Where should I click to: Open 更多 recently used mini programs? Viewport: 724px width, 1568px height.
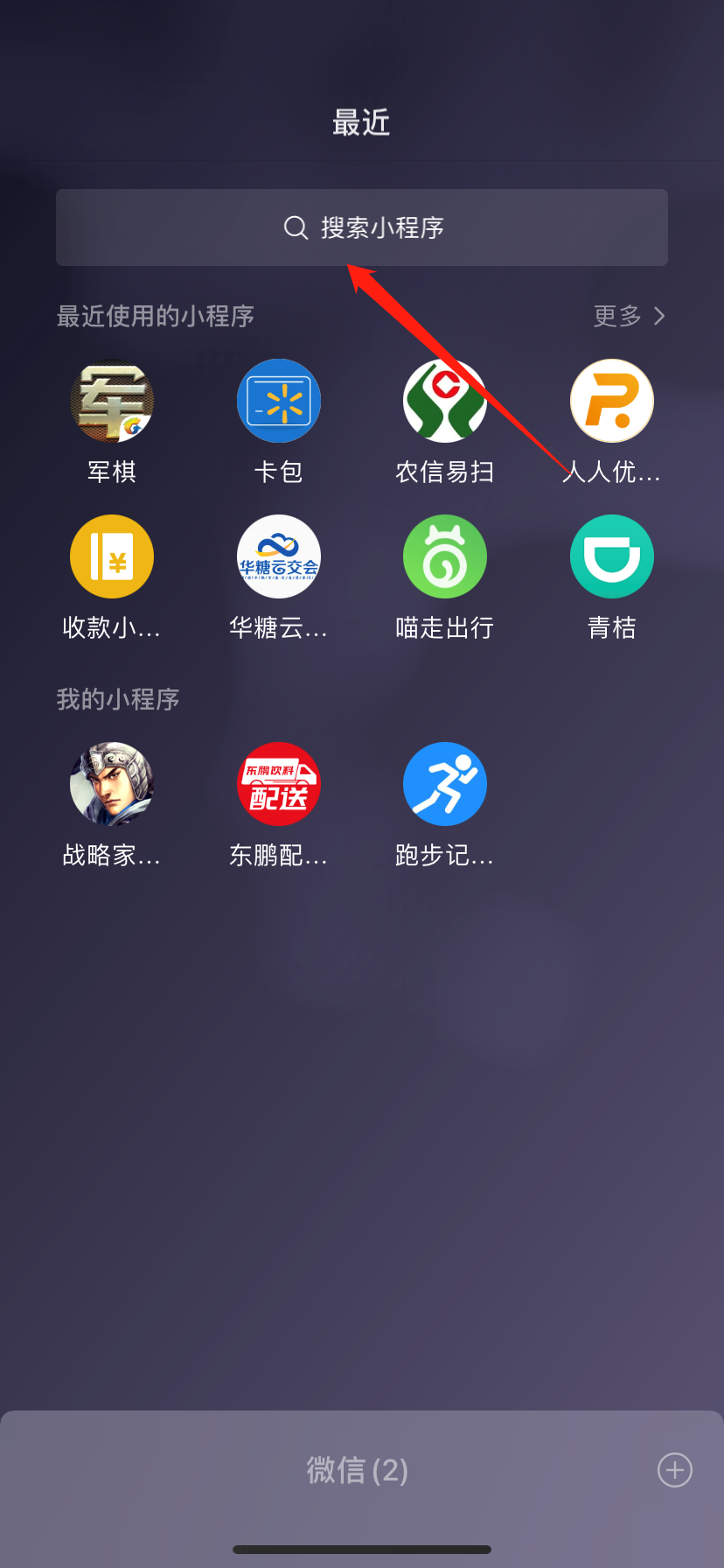click(x=629, y=316)
